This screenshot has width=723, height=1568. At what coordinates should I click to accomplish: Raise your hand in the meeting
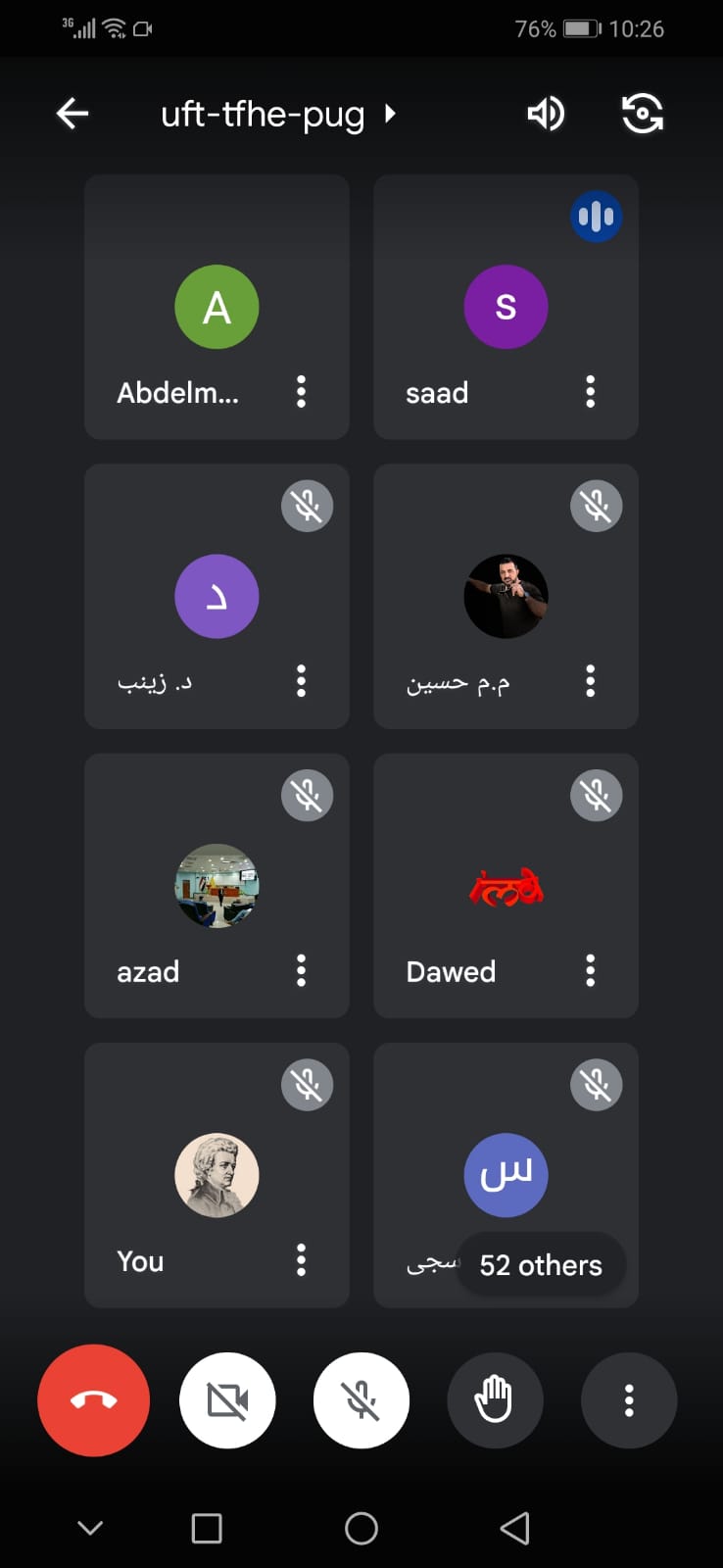(x=495, y=1400)
